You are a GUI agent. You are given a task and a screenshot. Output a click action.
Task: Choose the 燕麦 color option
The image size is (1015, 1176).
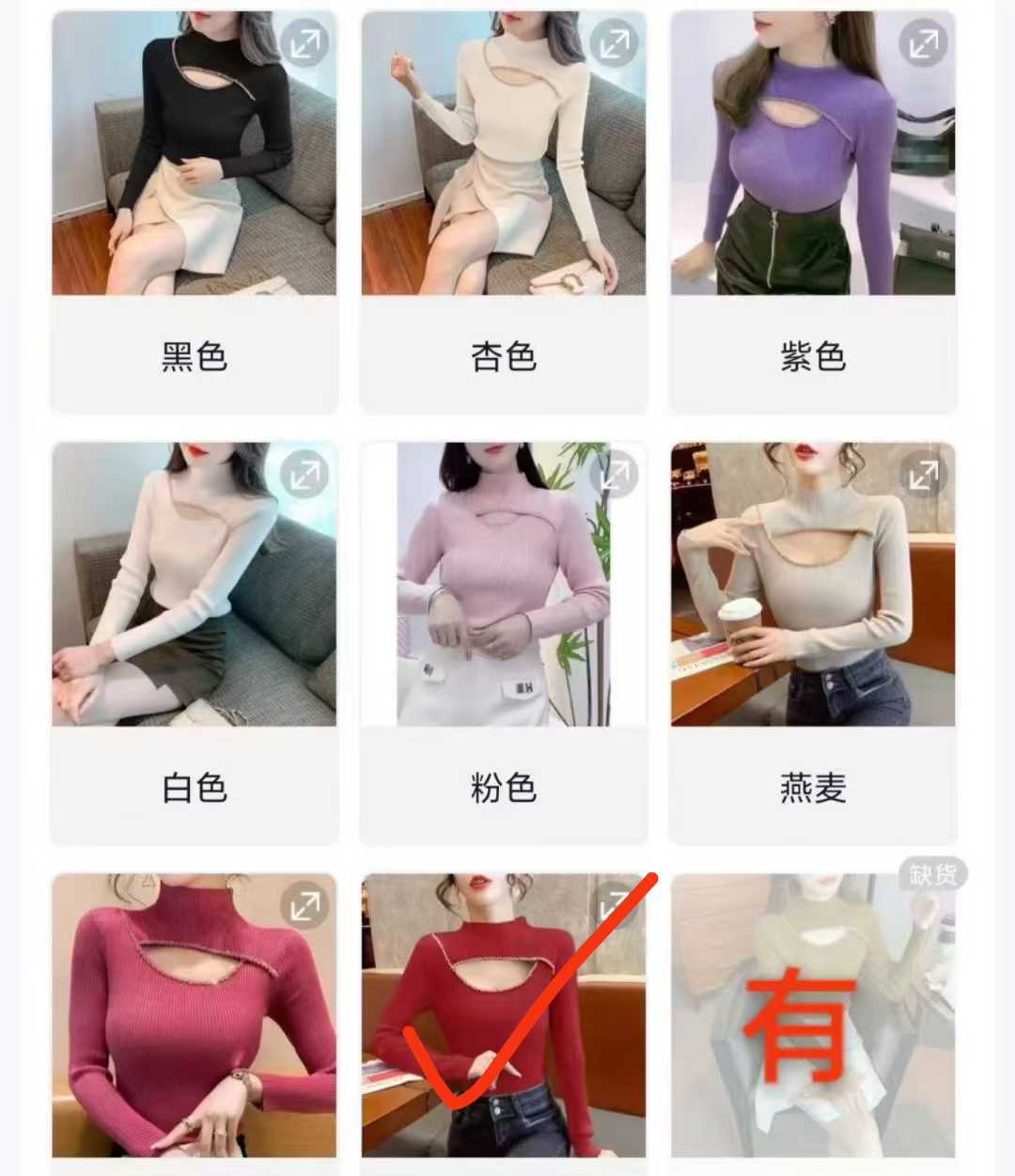tap(813, 787)
